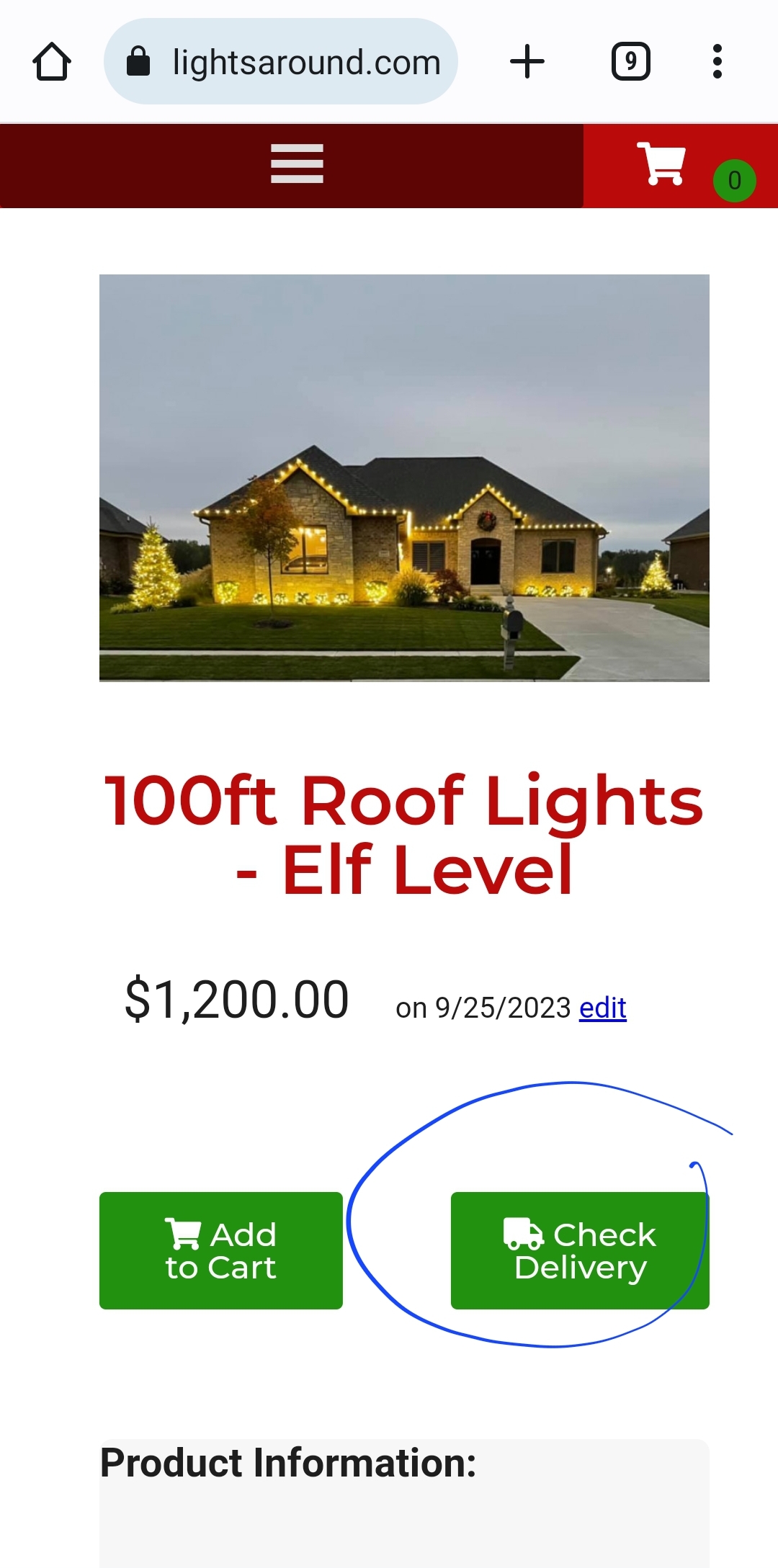The width and height of the screenshot is (778, 1568).
Task: Add the roof lights to cart
Action: click(220, 1250)
